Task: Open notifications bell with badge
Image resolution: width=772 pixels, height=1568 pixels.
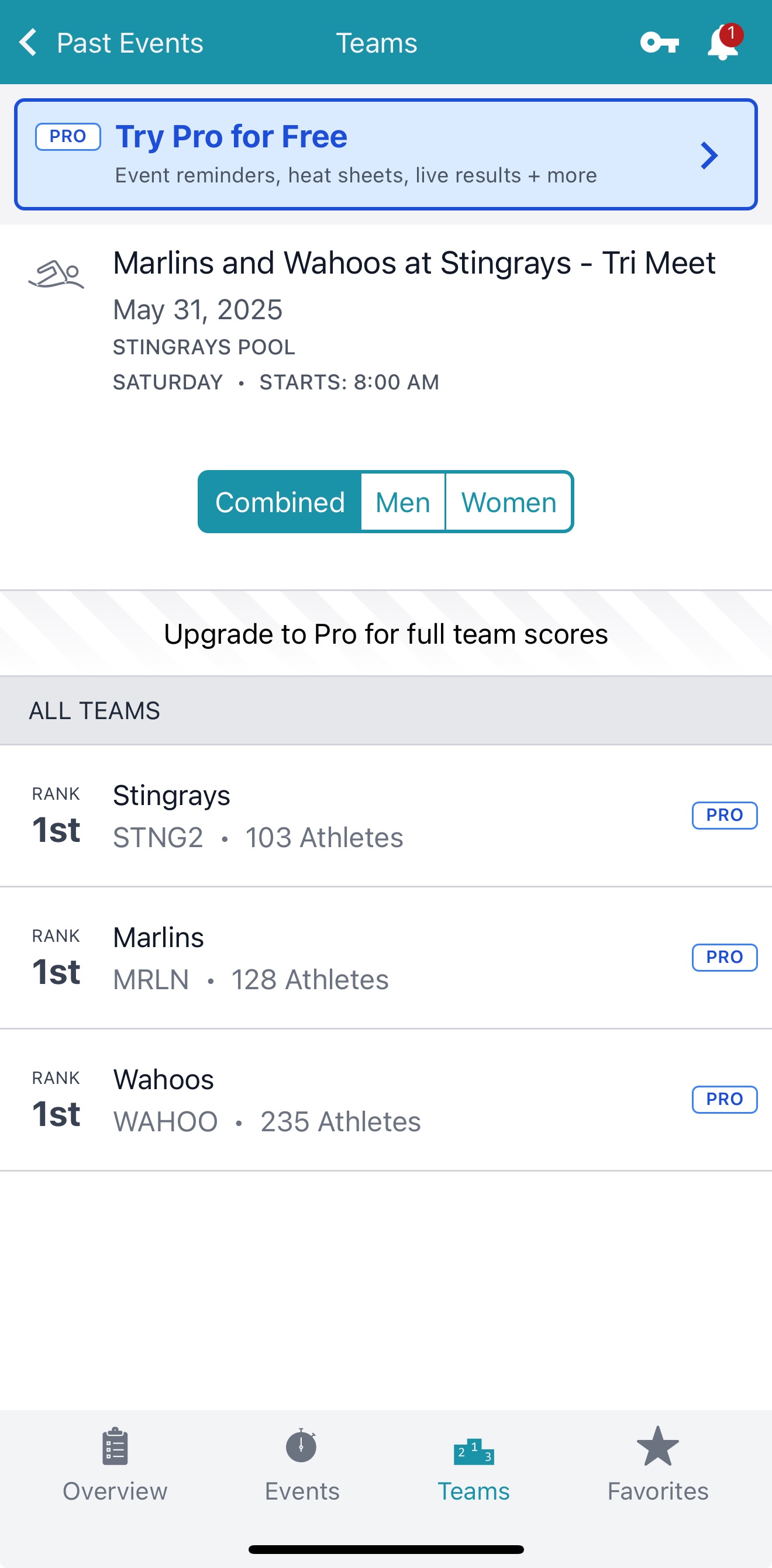Action: click(723, 43)
